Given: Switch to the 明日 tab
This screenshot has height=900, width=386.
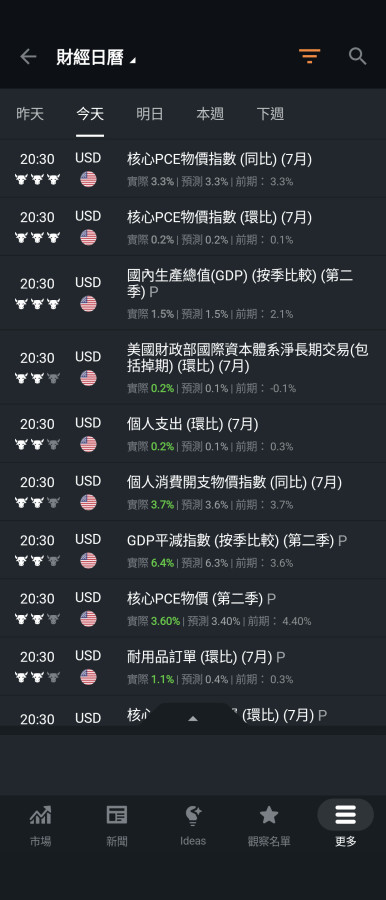Looking at the screenshot, I should pos(150,114).
